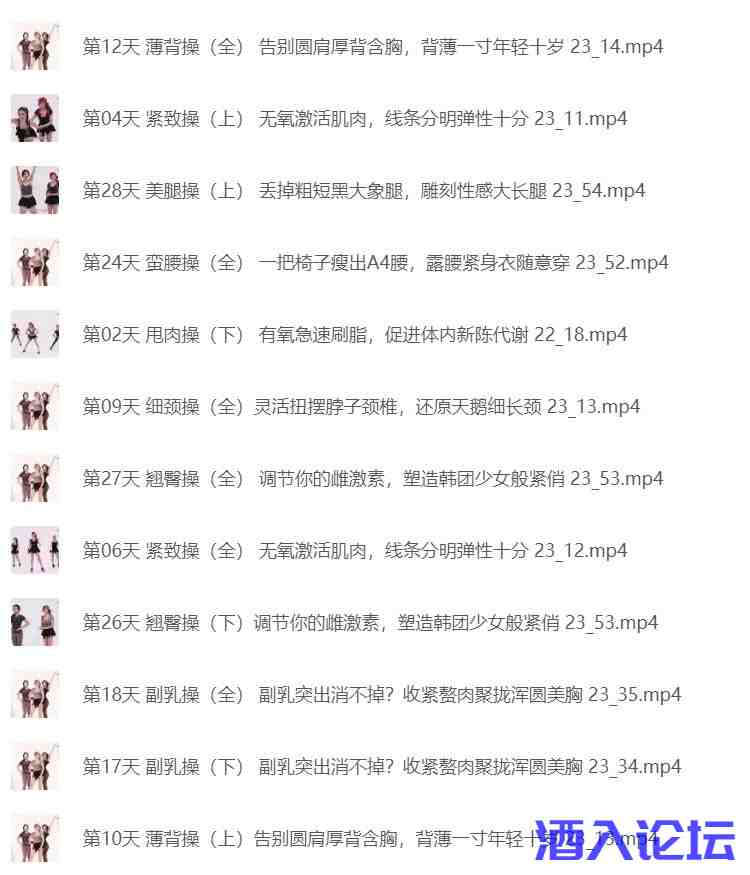Play the 第04天 紧致操（上） file
This screenshot has width=750, height=875.
point(354,119)
